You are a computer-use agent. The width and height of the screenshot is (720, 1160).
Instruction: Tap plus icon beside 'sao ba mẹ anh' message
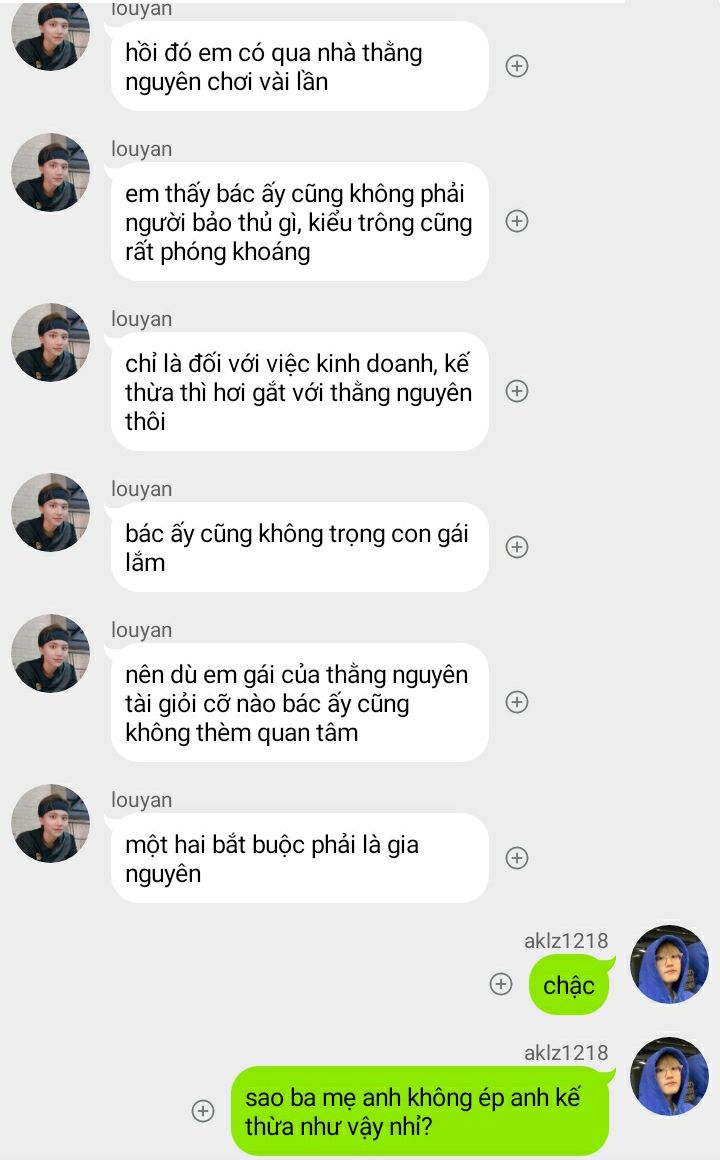203,1111
